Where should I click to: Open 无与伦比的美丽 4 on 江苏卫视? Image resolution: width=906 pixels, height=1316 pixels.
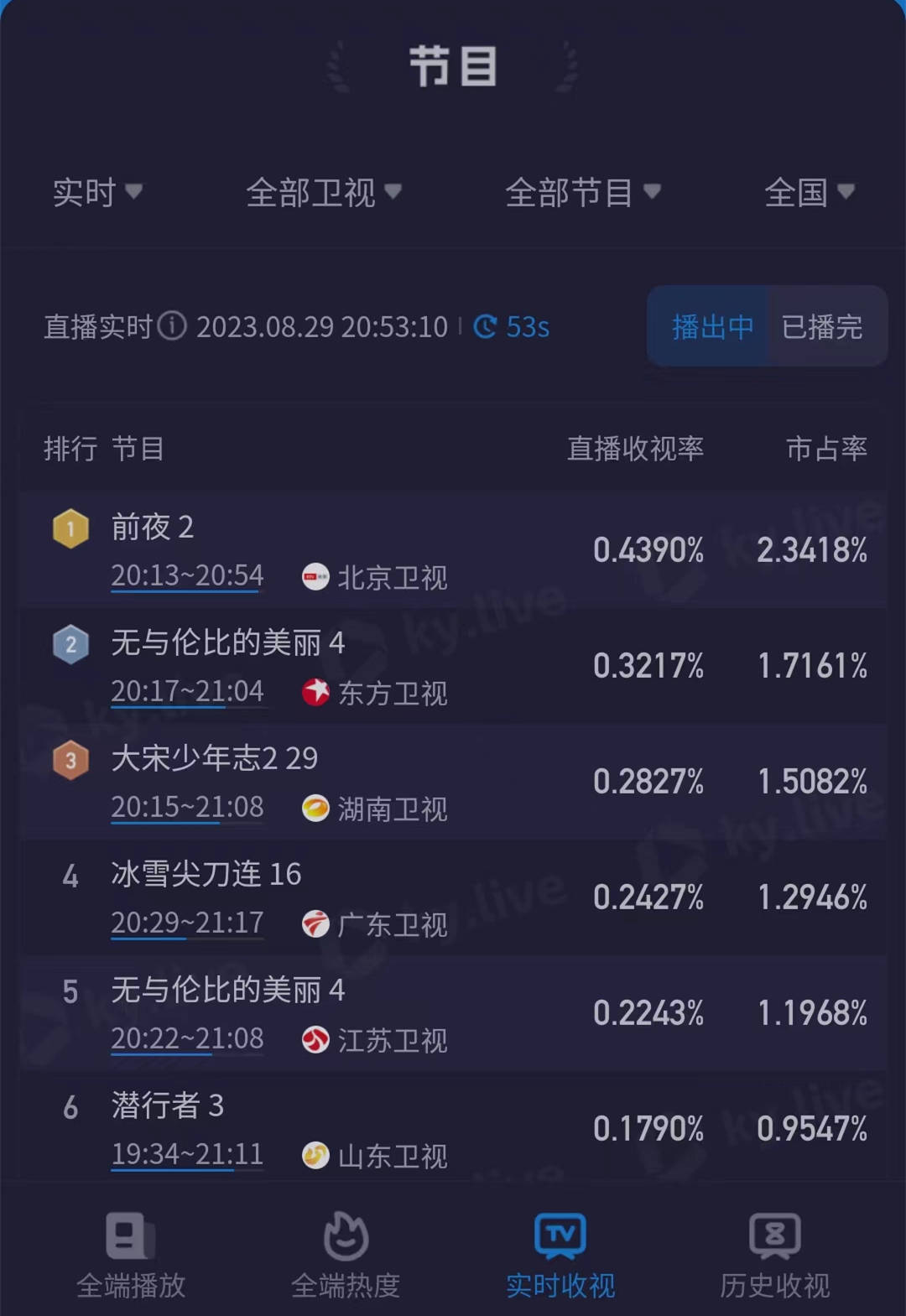click(x=453, y=1013)
